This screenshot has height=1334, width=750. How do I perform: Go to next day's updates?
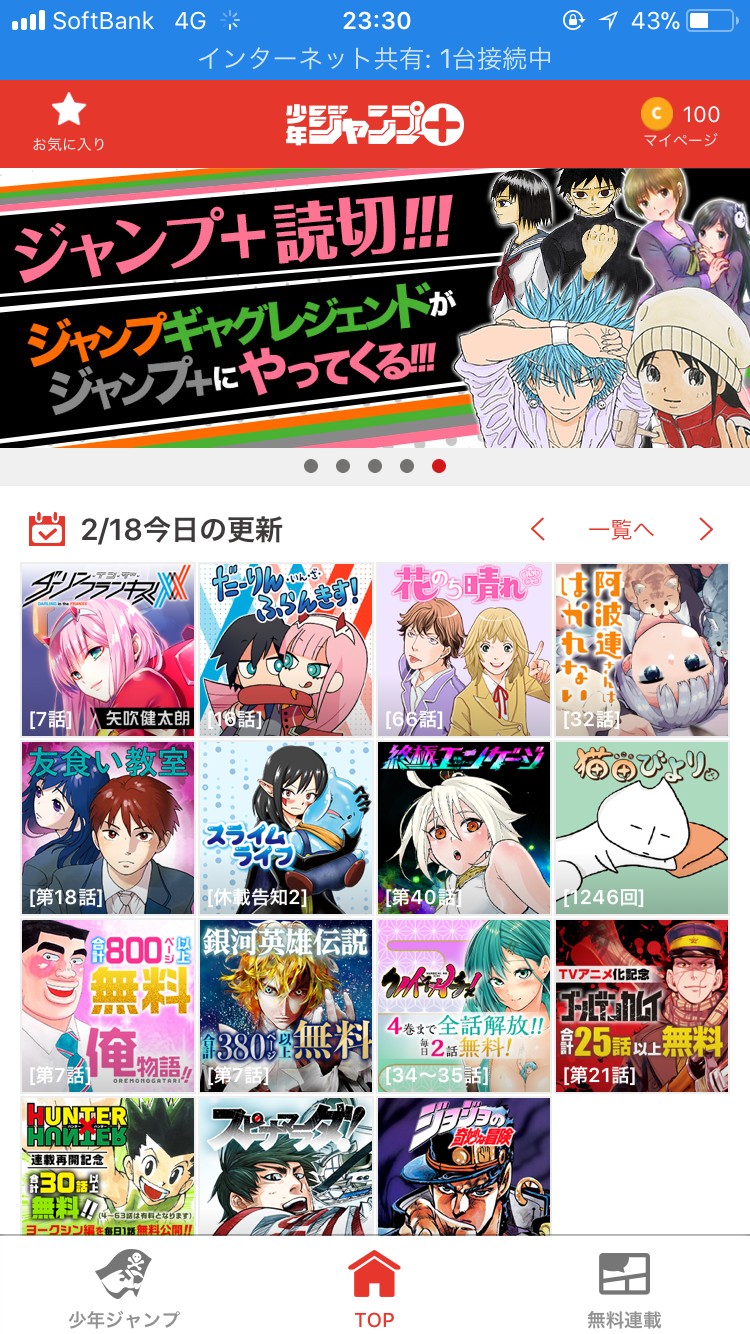click(x=706, y=529)
